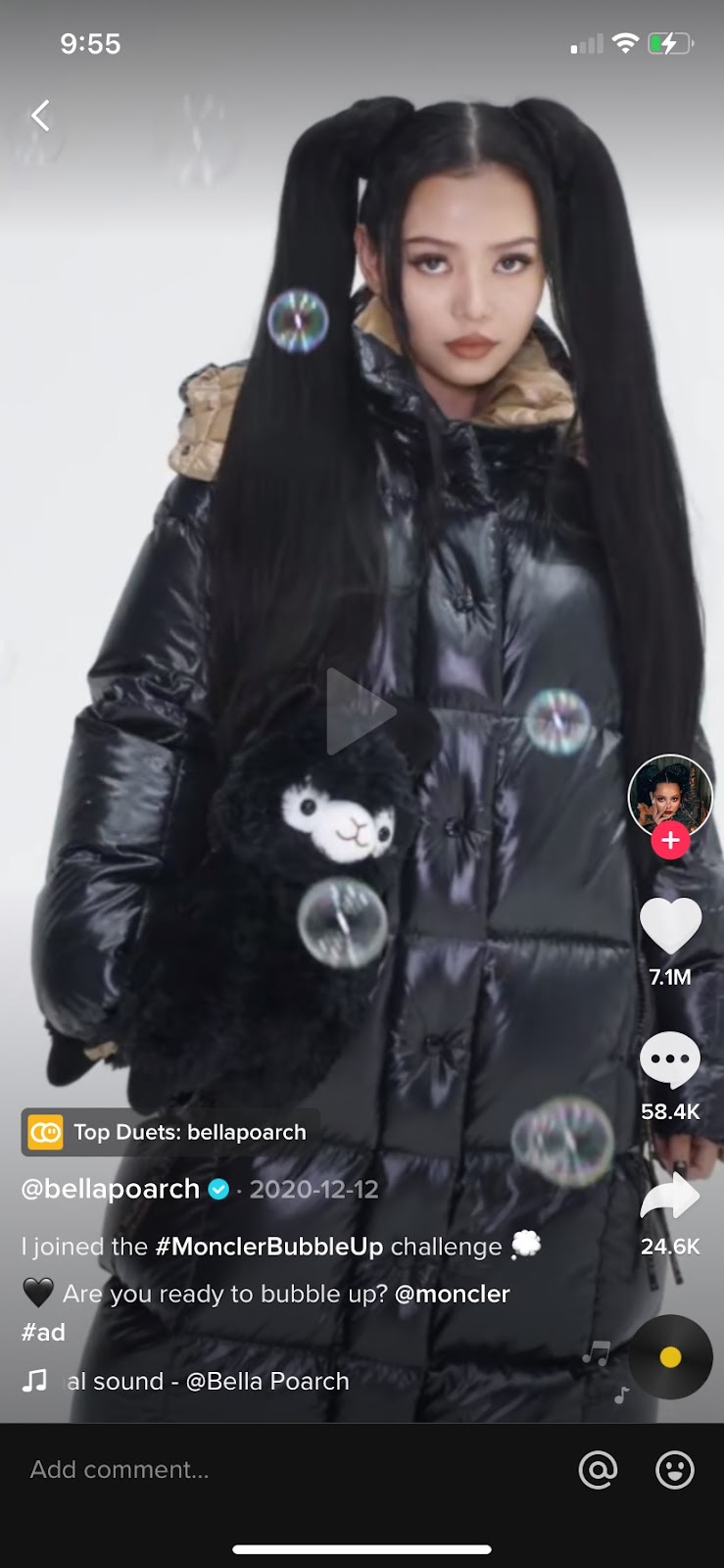Viewport: 724px width, 1568px height.
Task: Go back using the top-left arrow
Action: tap(40, 116)
